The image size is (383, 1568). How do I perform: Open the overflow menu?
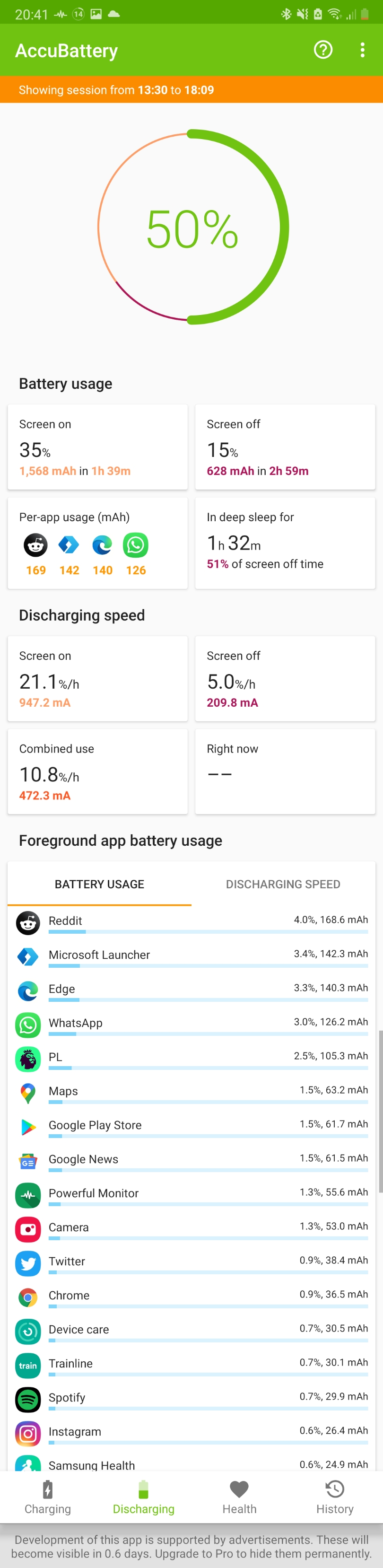click(362, 50)
